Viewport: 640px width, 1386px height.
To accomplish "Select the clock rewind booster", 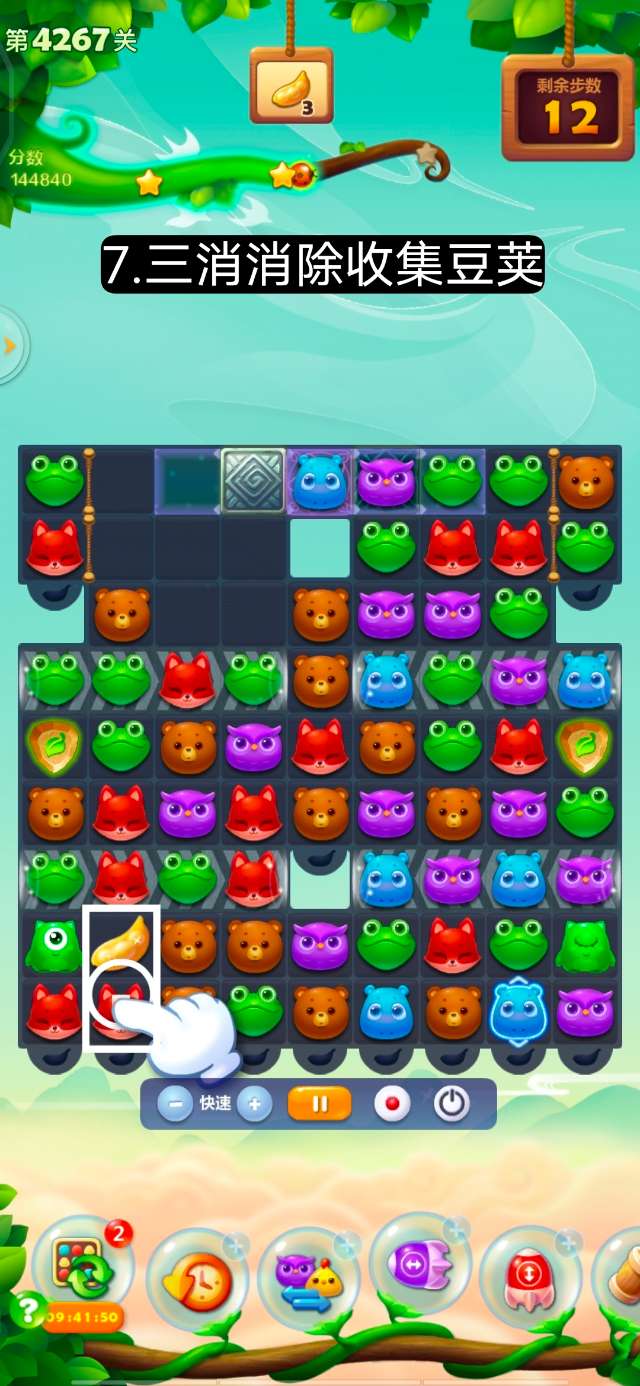I will click(198, 1280).
